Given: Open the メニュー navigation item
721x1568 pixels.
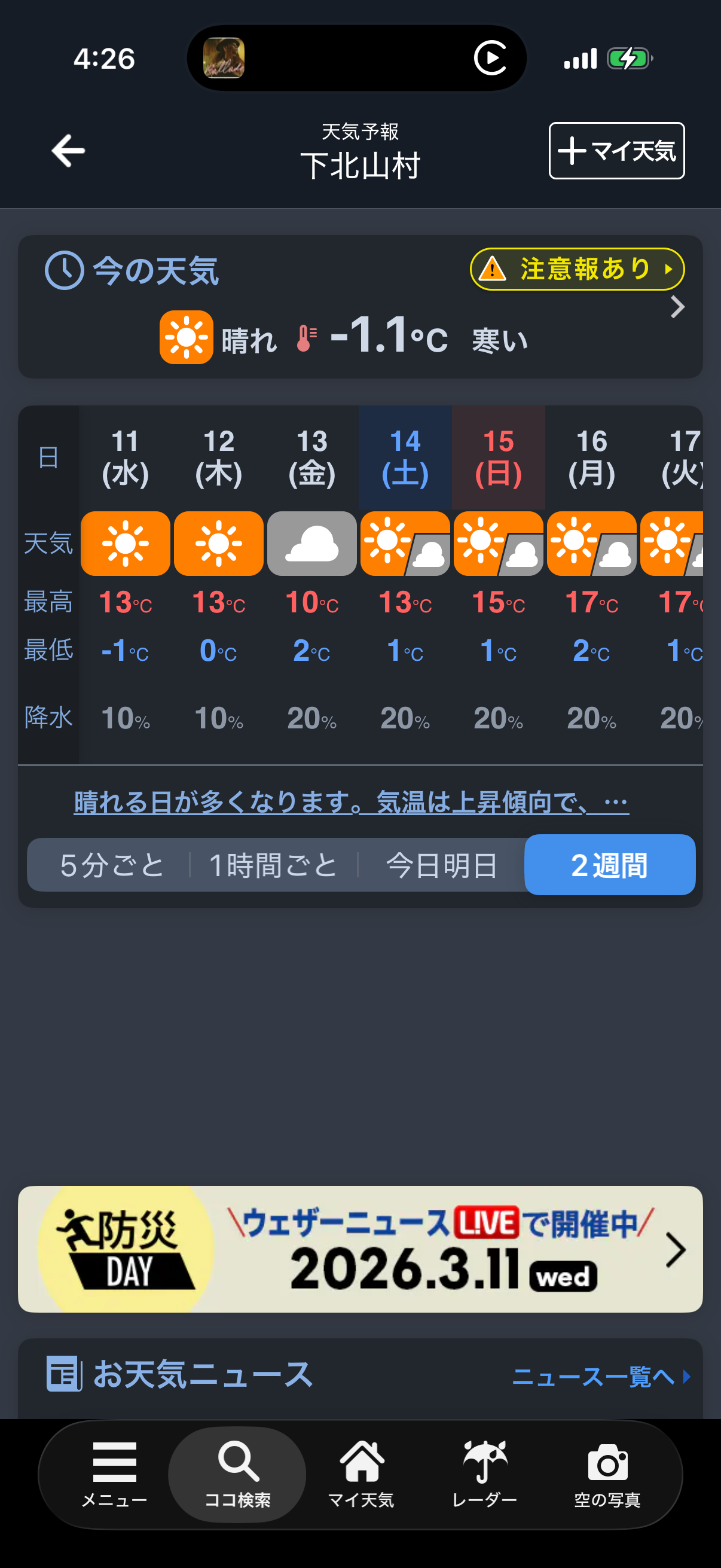Looking at the screenshot, I should click(x=114, y=1474).
